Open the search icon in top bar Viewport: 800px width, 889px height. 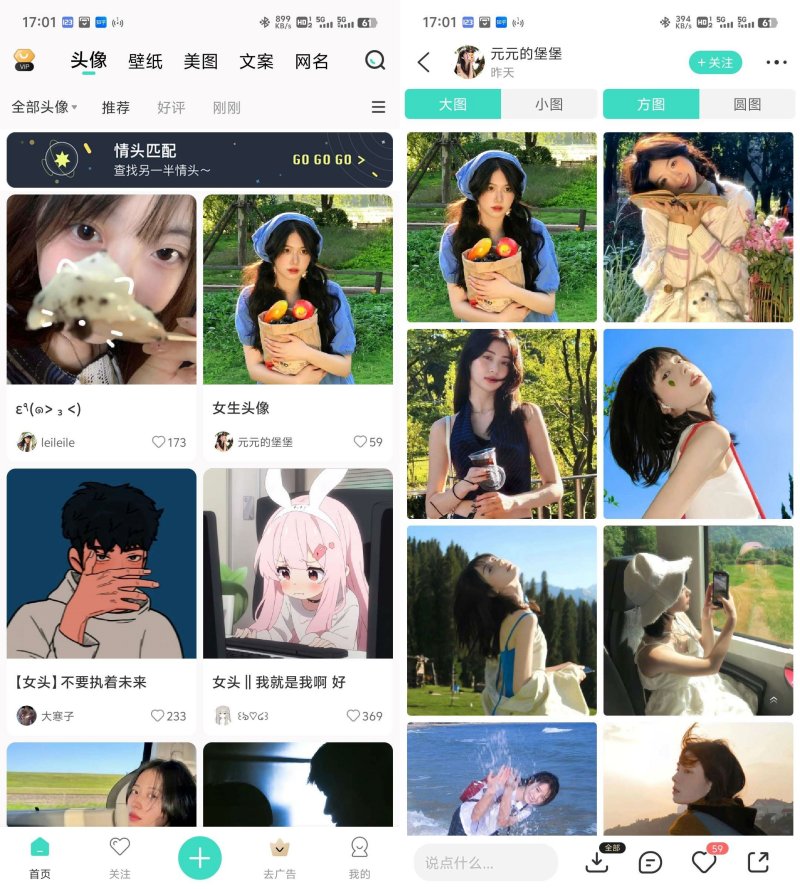375,60
